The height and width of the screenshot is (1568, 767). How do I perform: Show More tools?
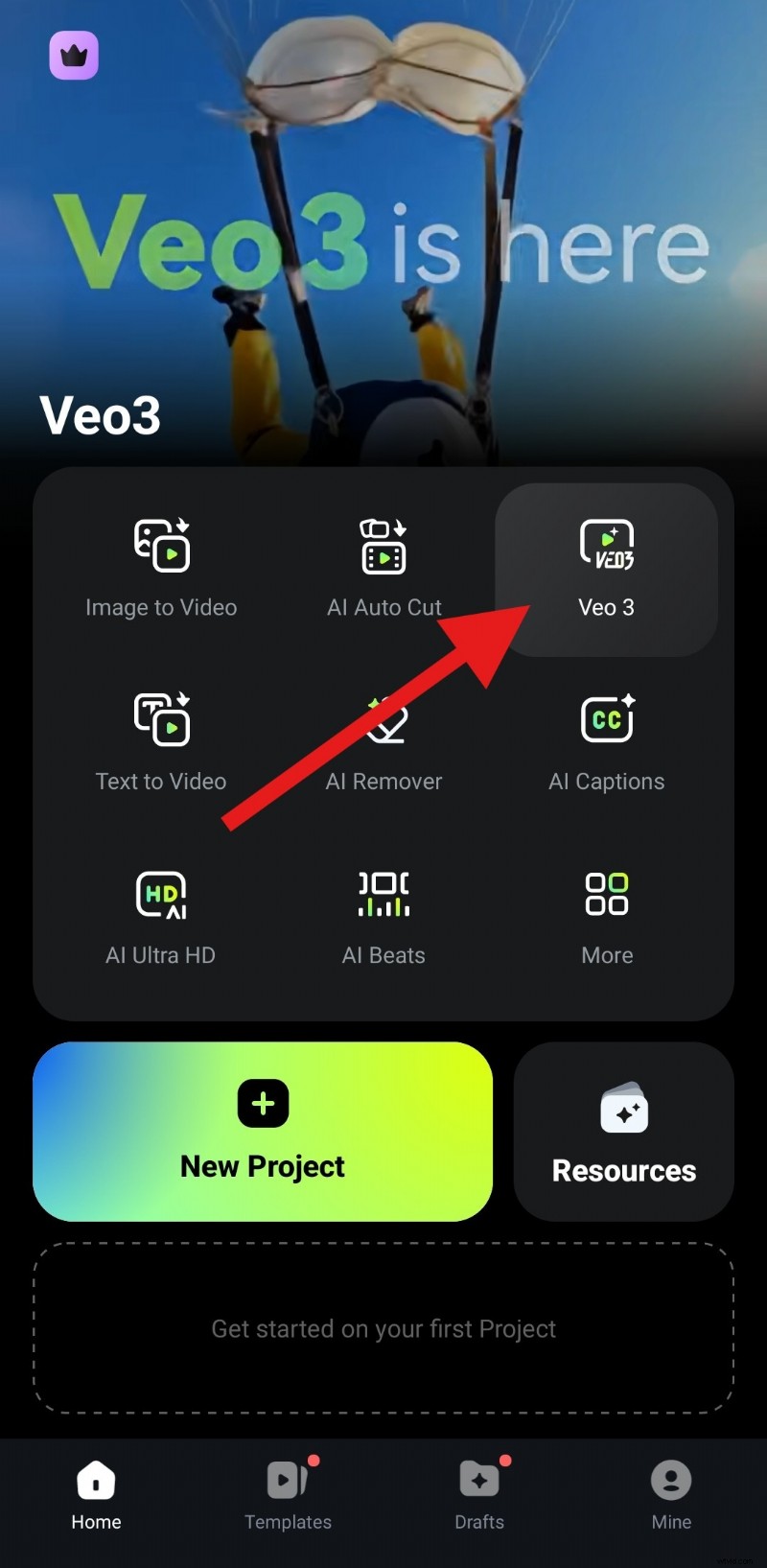[x=606, y=916]
